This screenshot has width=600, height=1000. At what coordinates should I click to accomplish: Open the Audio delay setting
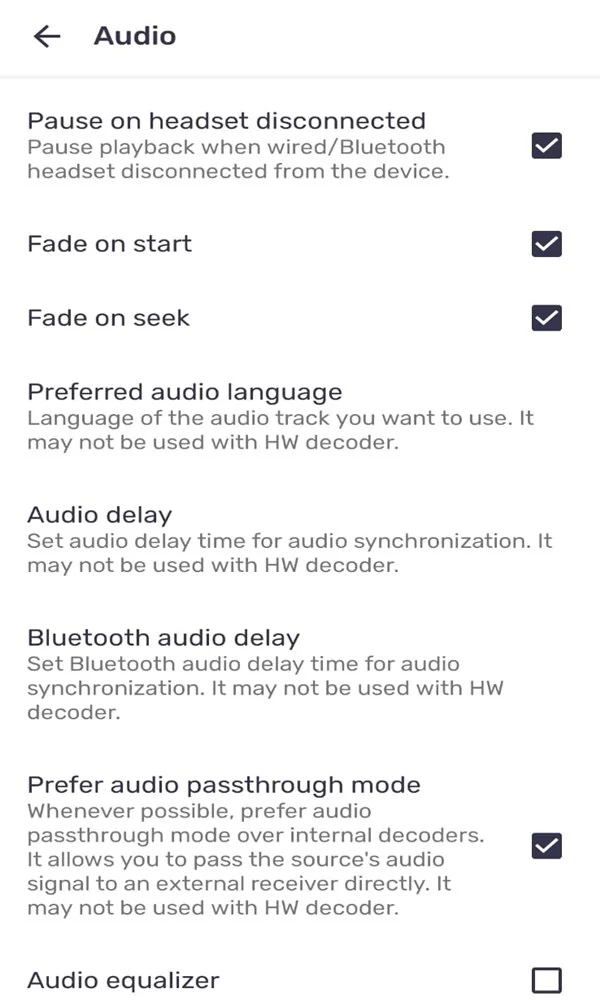tap(300, 540)
